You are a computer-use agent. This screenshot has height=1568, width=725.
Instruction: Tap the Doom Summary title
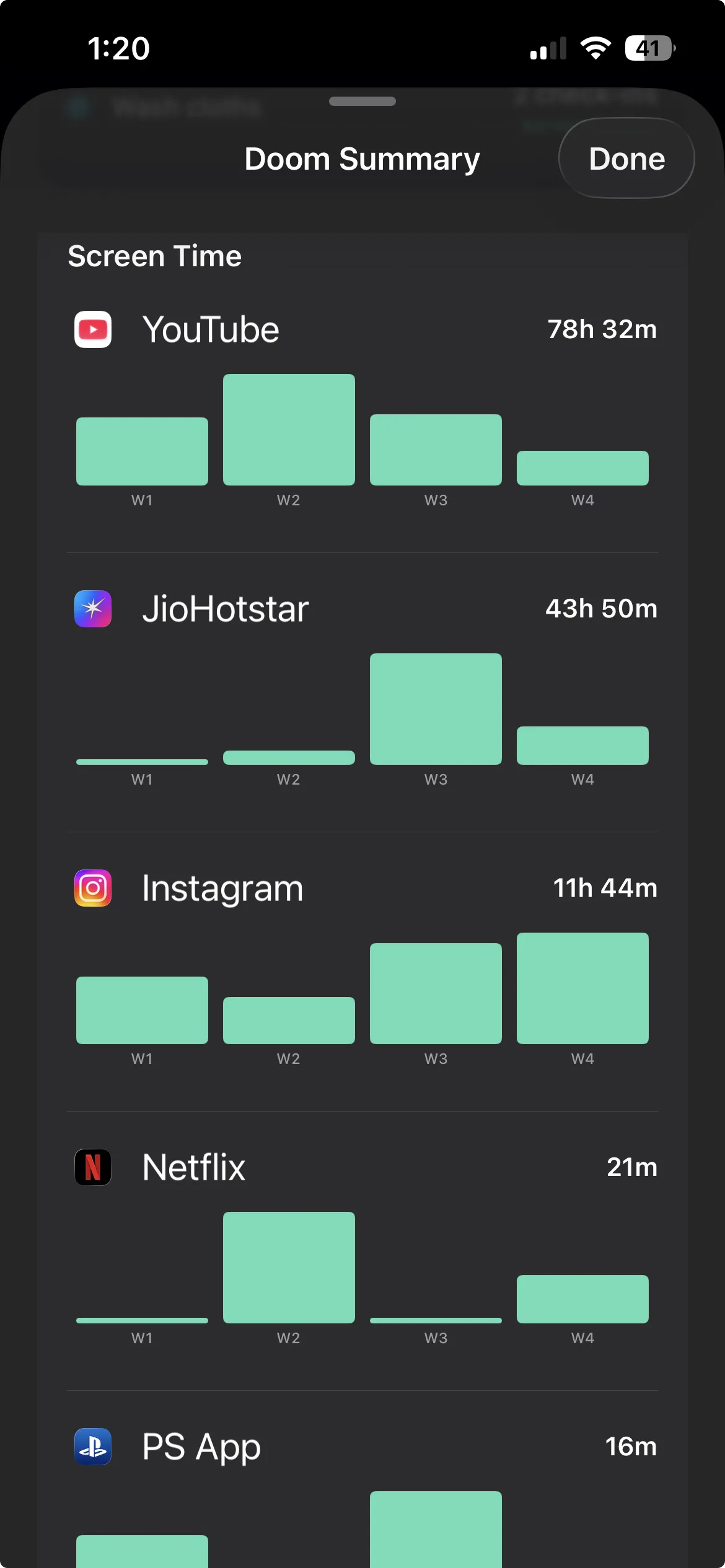(361, 159)
